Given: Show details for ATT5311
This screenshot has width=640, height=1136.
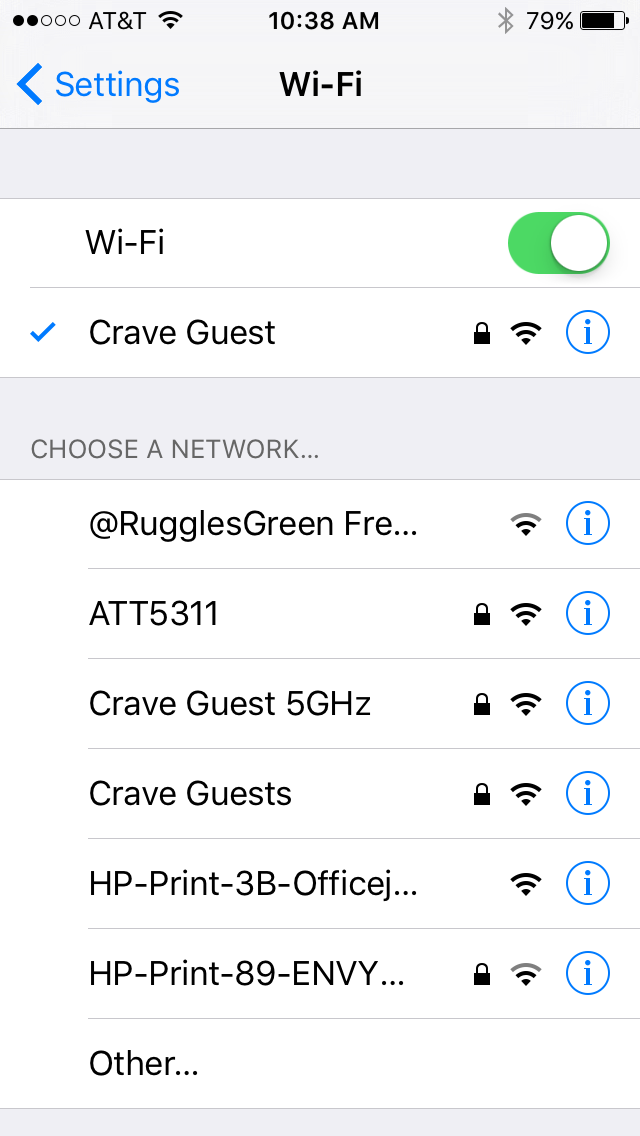Looking at the screenshot, I should pos(587,613).
